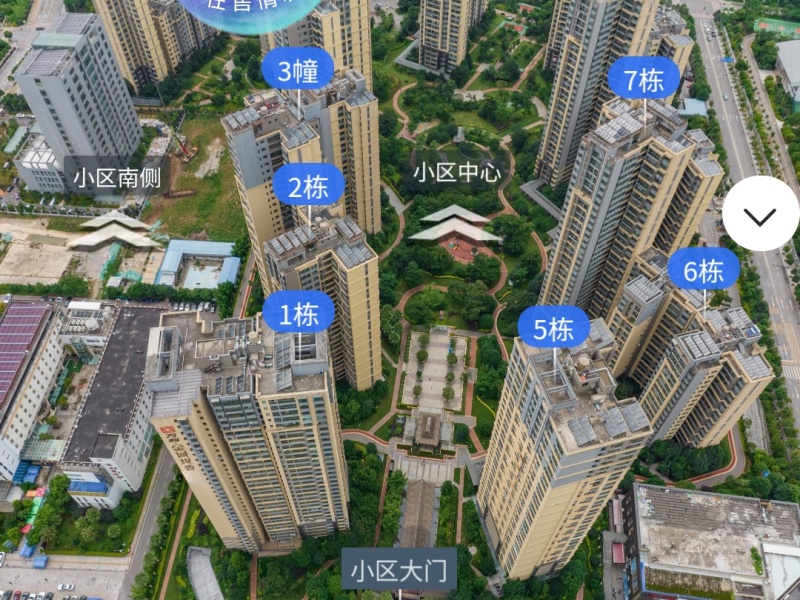
Task: Select the 3幢 building marker
Action: [298, 70]
